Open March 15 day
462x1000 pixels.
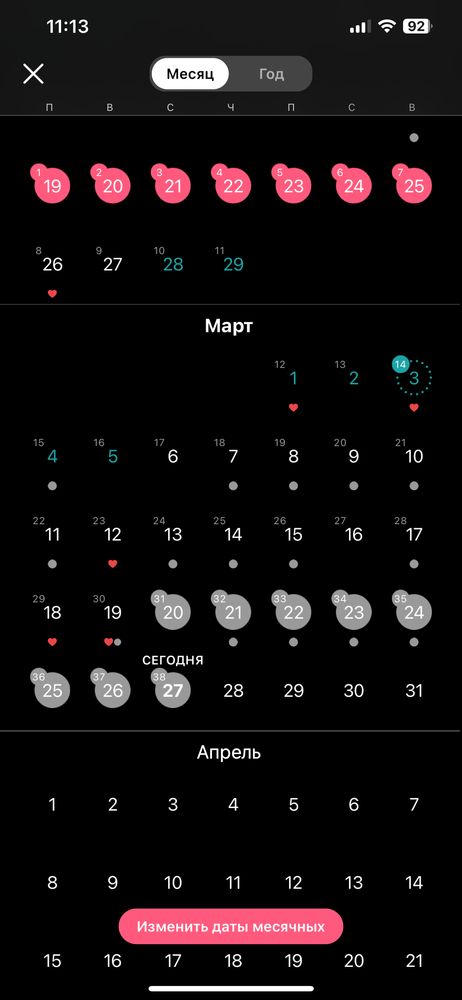294,534
